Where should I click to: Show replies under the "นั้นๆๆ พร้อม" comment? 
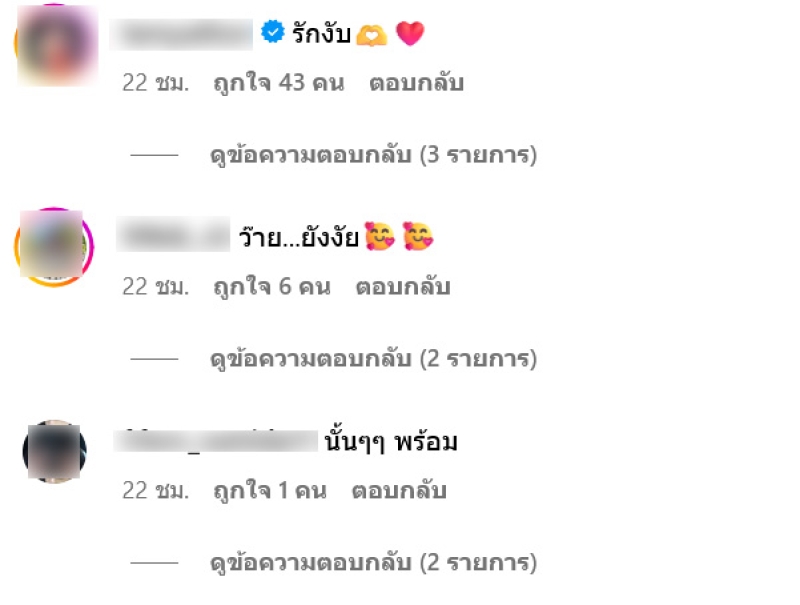(x=373, y=563)
